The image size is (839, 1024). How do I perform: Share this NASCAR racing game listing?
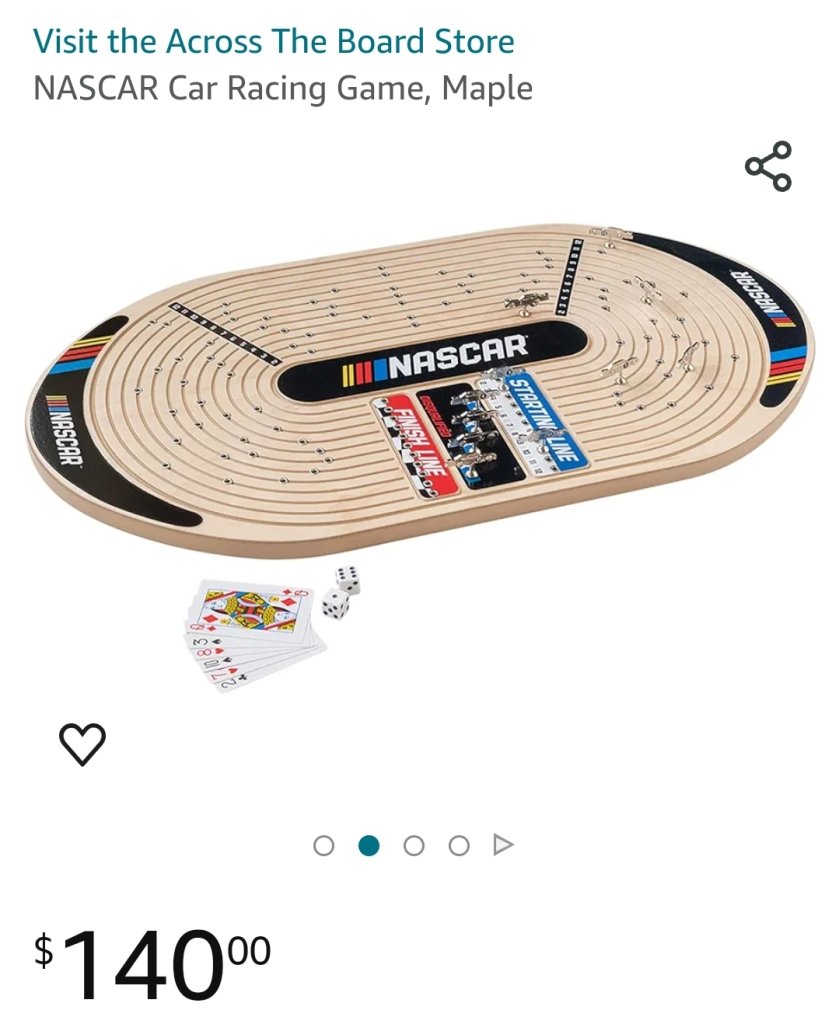[x=768, y=167]
